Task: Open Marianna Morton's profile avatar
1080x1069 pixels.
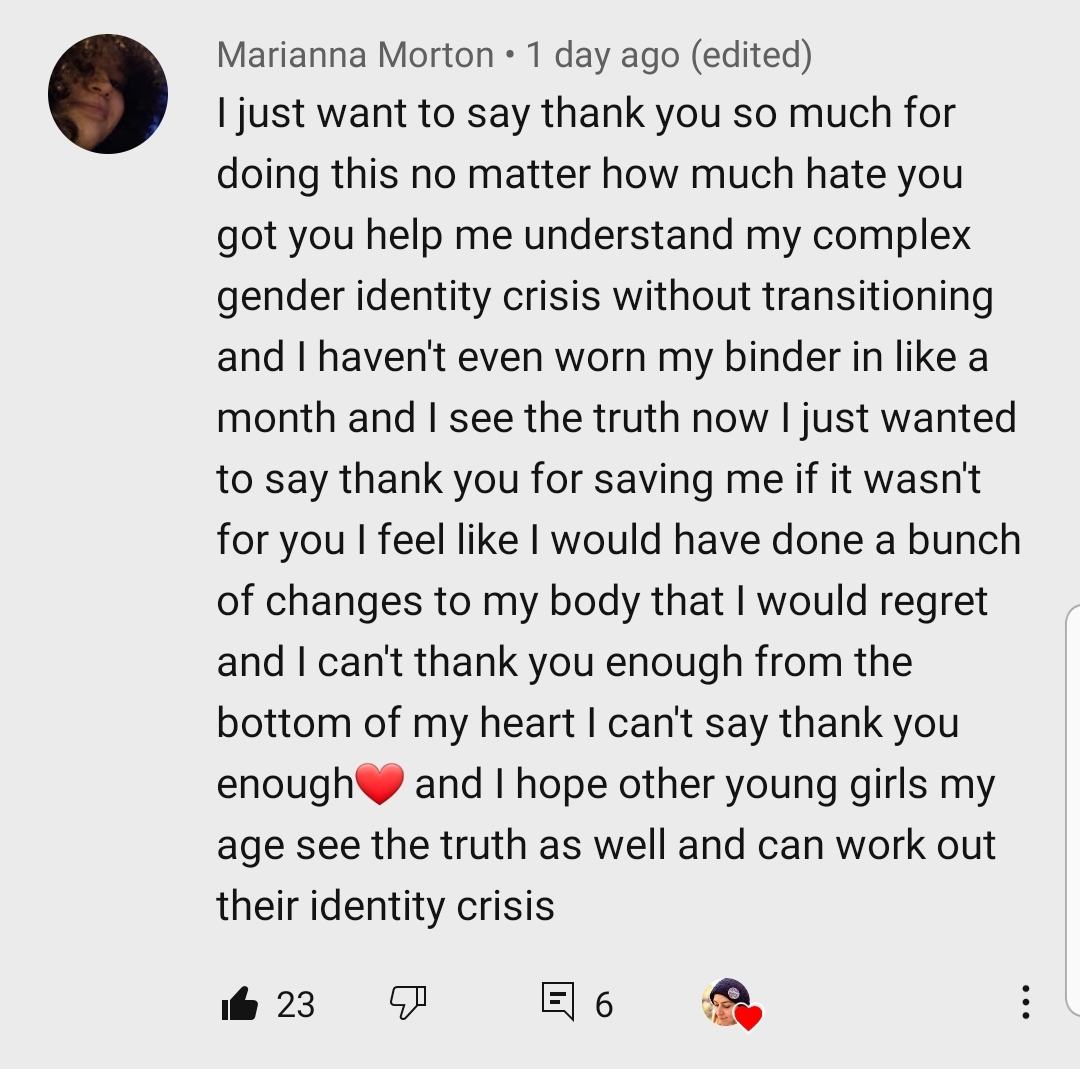Action: [107, 94]
